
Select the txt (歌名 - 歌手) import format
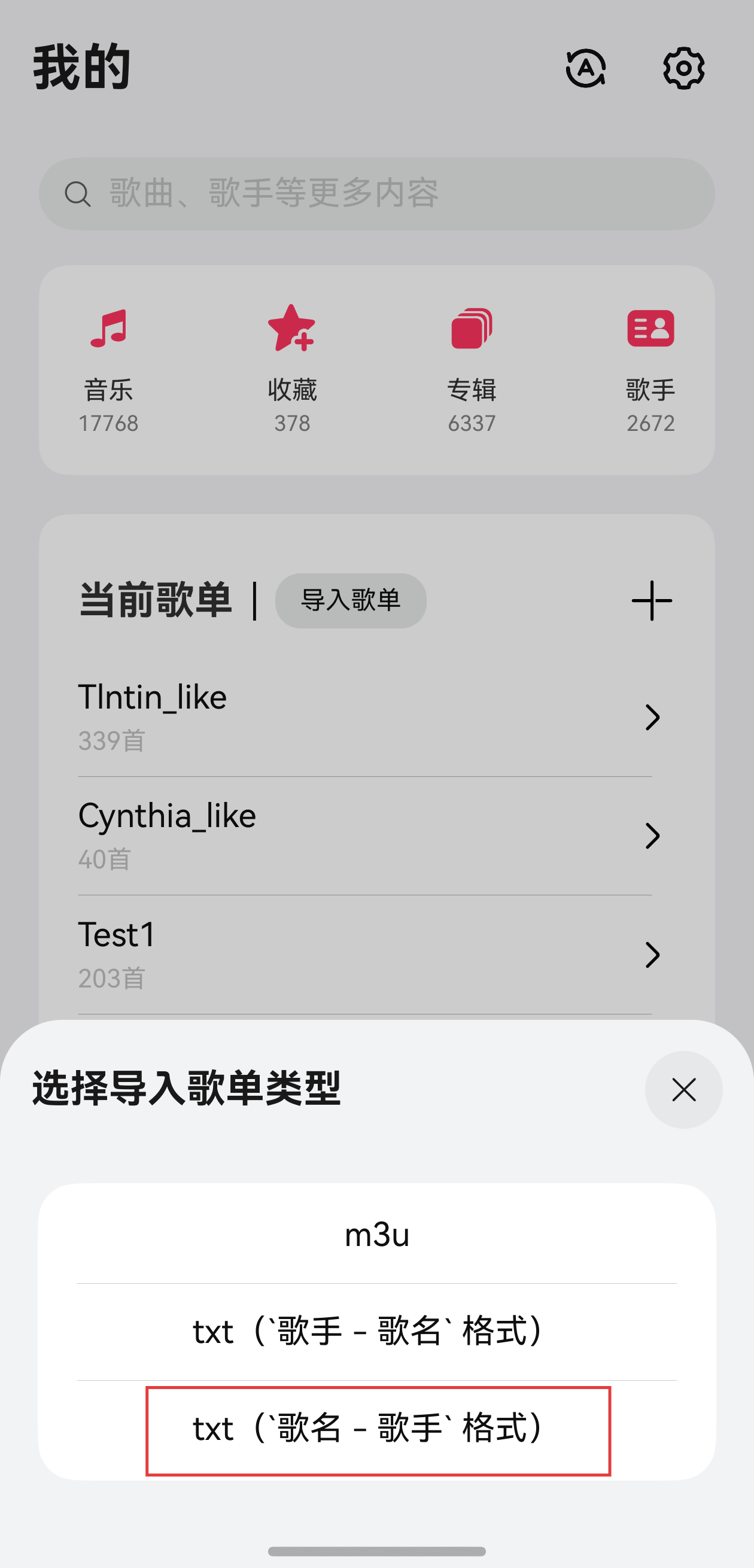point(376,1430)
